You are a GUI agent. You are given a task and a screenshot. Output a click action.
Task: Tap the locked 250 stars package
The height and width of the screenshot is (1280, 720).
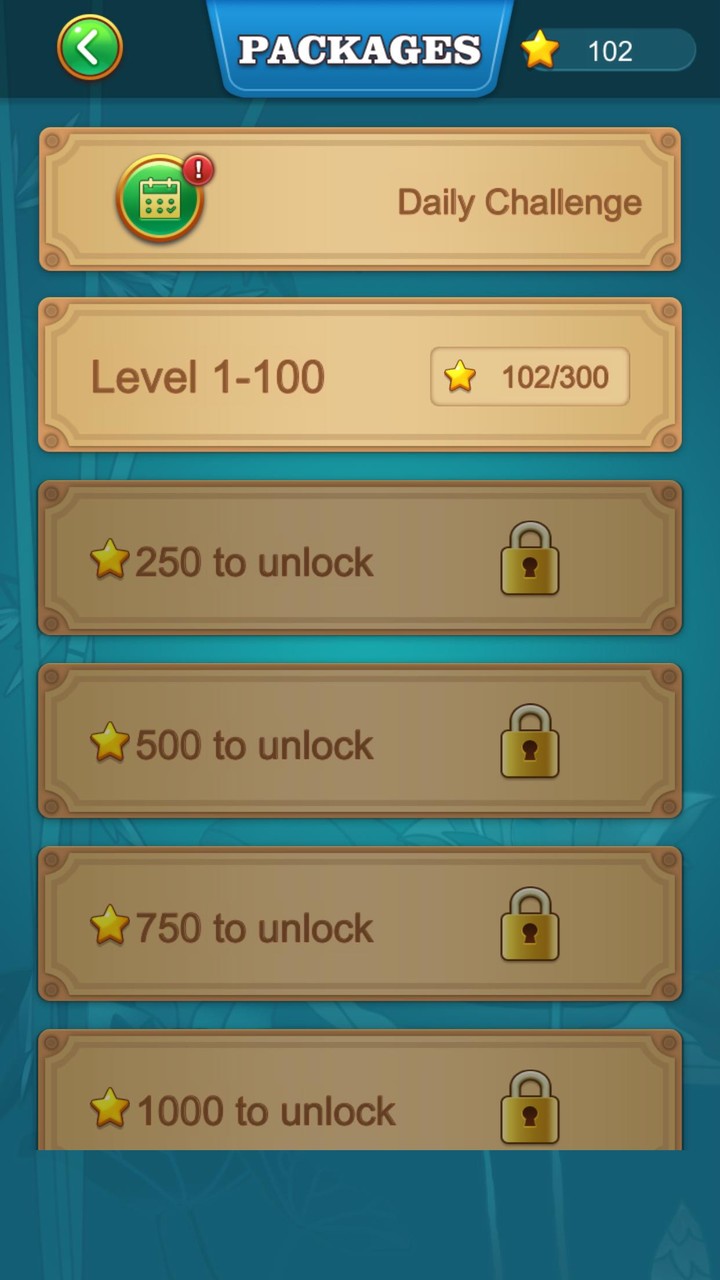360,559
